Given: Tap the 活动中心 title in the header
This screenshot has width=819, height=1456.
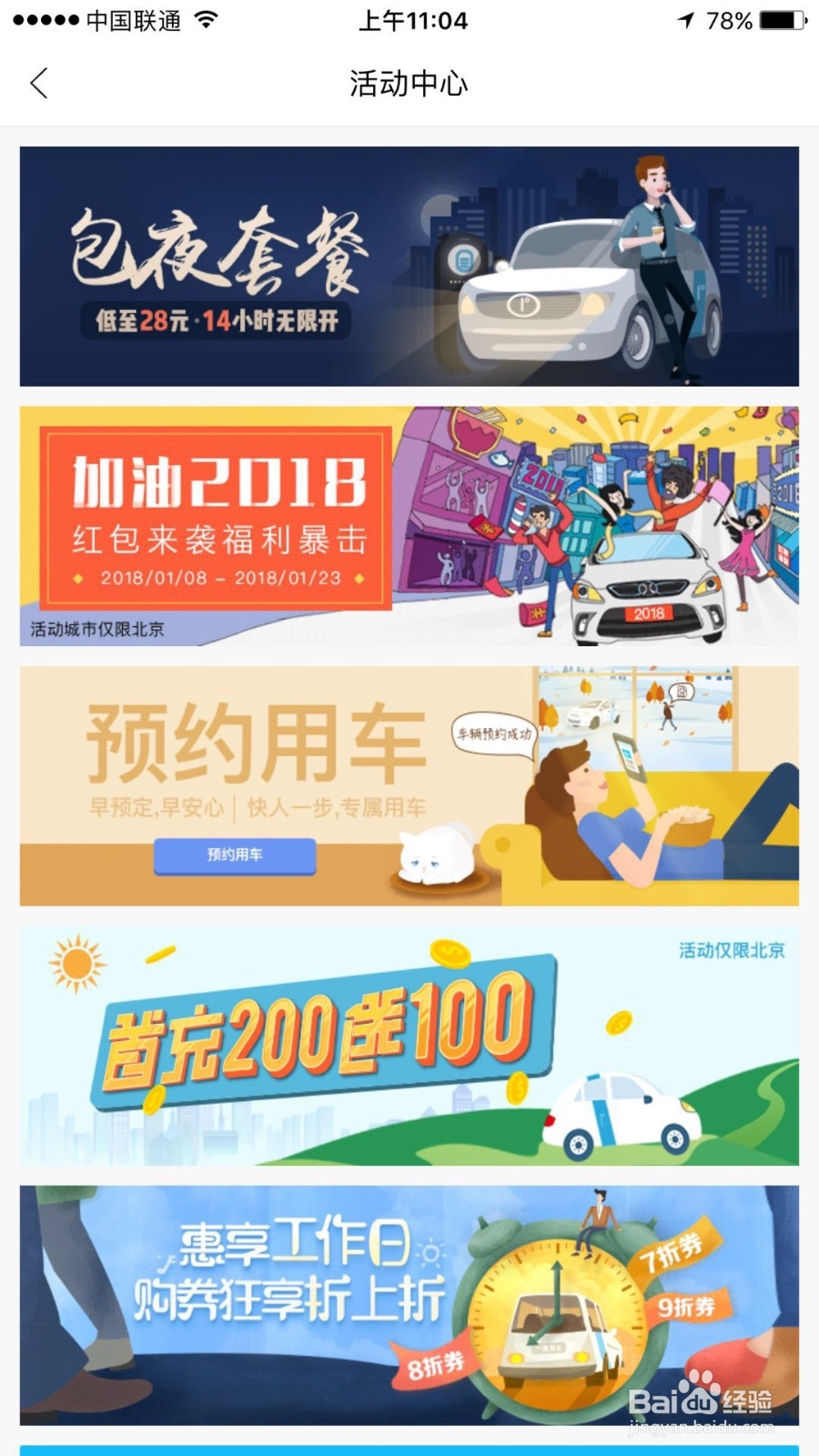Looking at the screenshot, I should 407,83.
